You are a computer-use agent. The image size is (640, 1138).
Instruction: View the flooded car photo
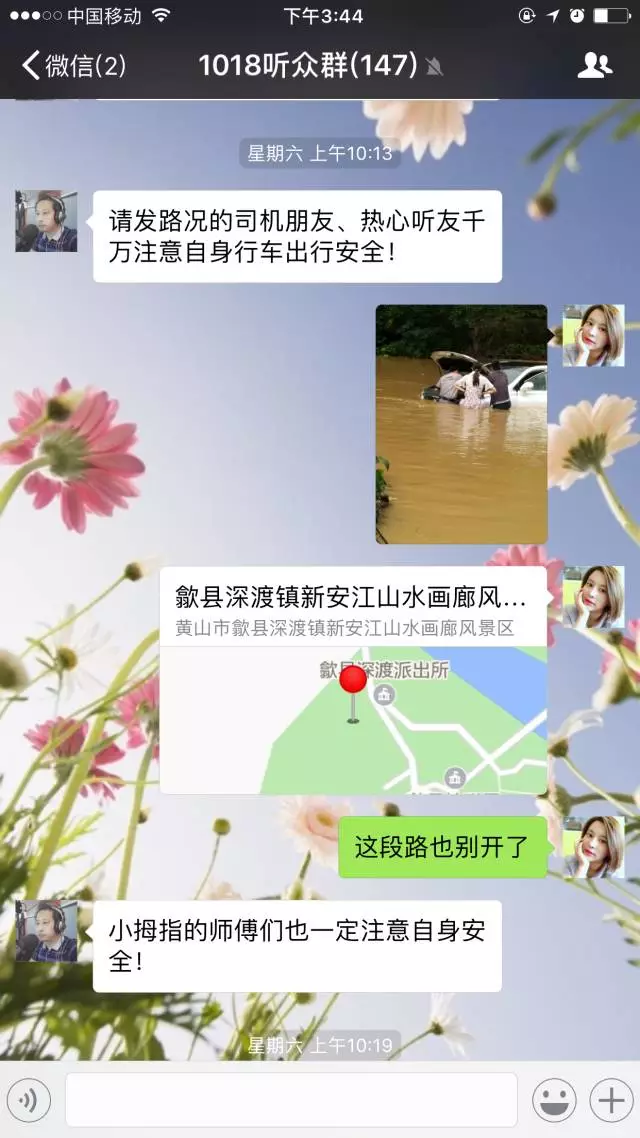(461, 424)
